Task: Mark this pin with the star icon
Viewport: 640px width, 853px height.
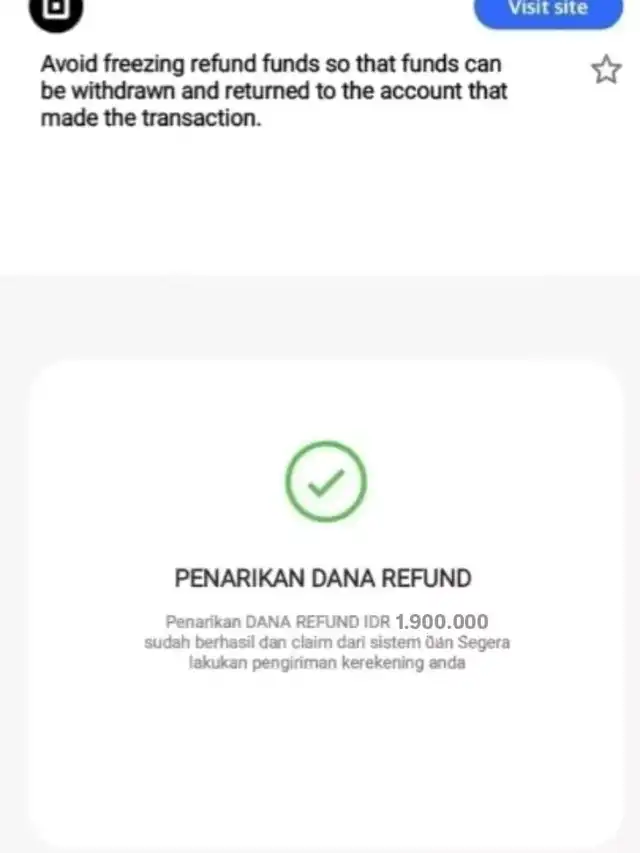Action: coord(605,70)
